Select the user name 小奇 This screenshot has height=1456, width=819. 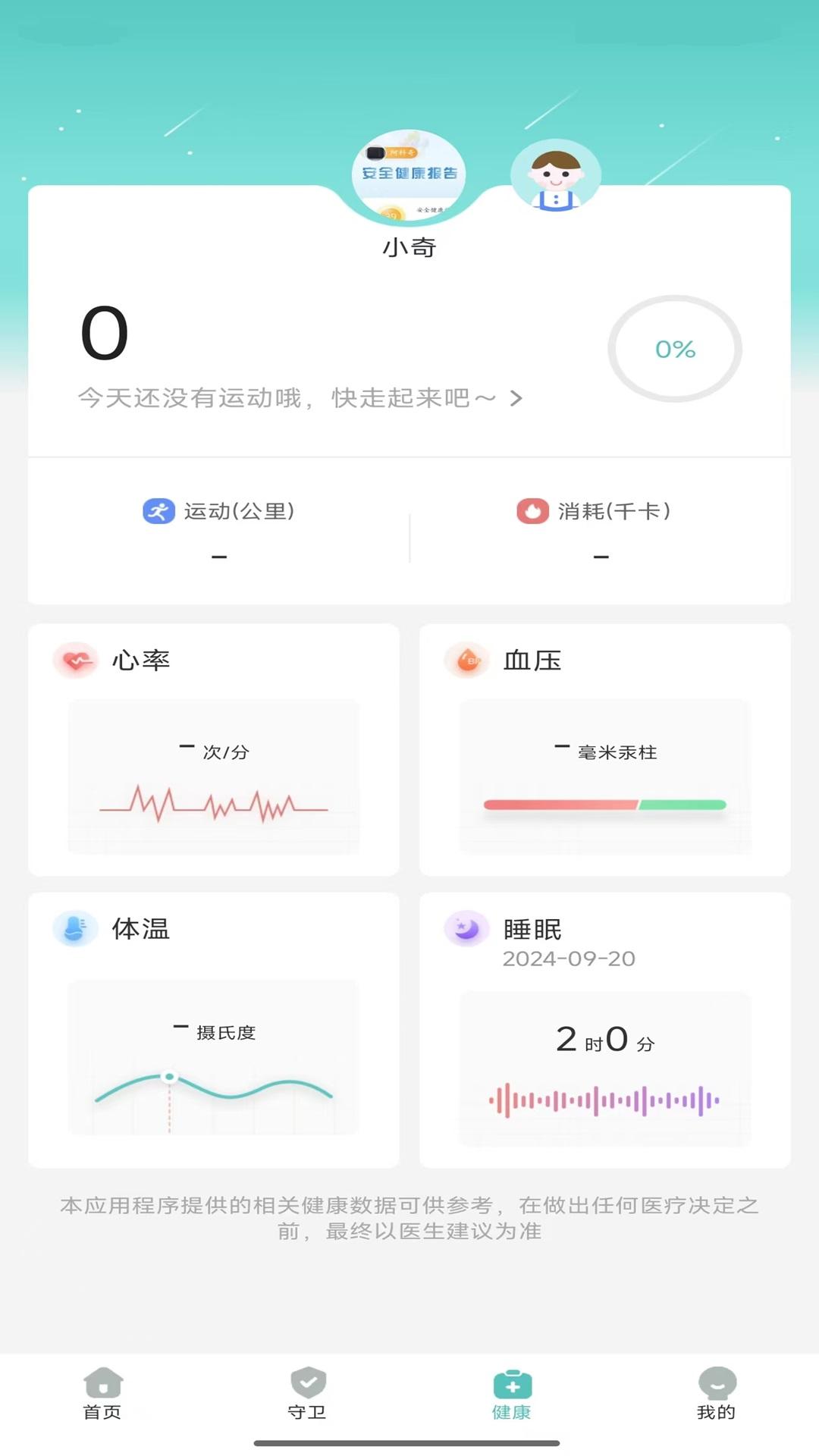click(409, 246)
